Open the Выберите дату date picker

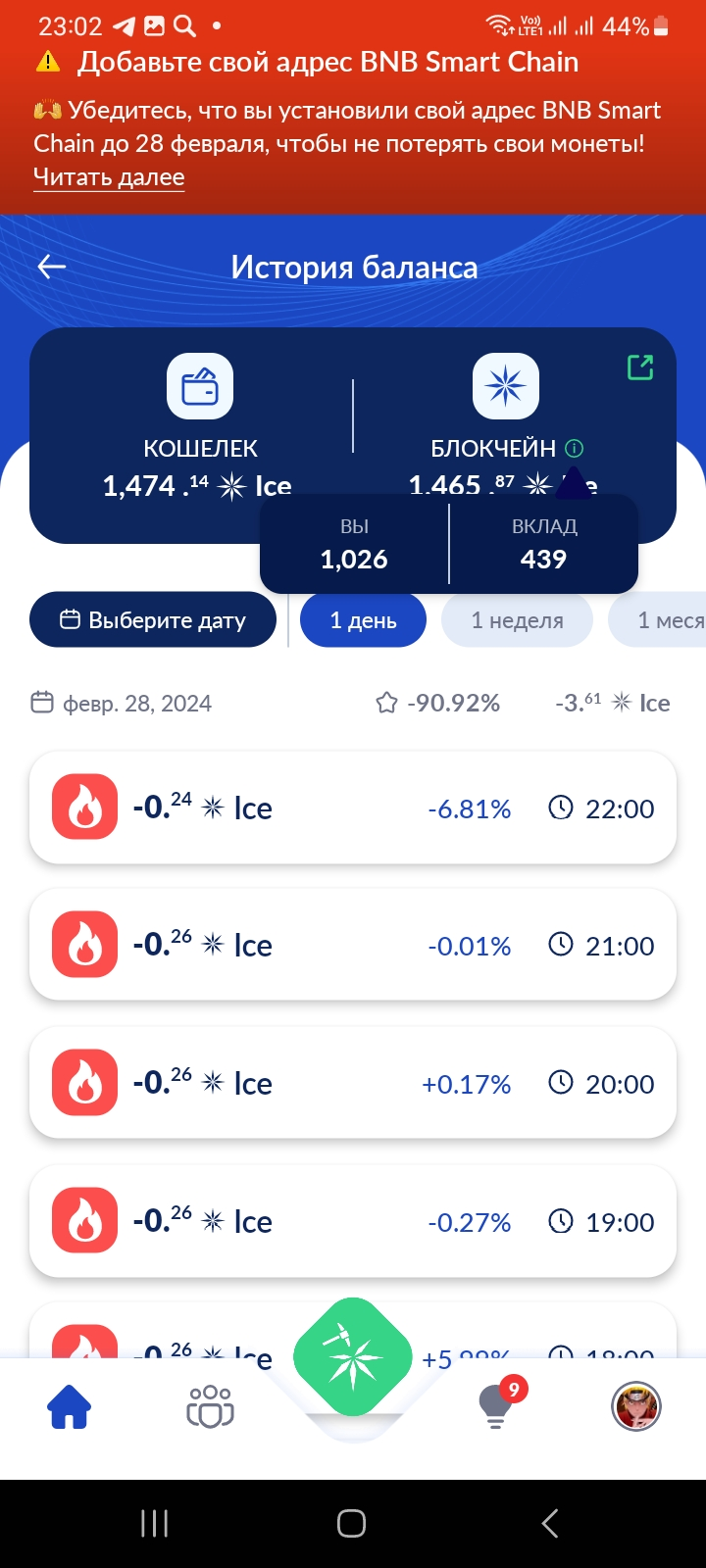click(x=153, y=619)
